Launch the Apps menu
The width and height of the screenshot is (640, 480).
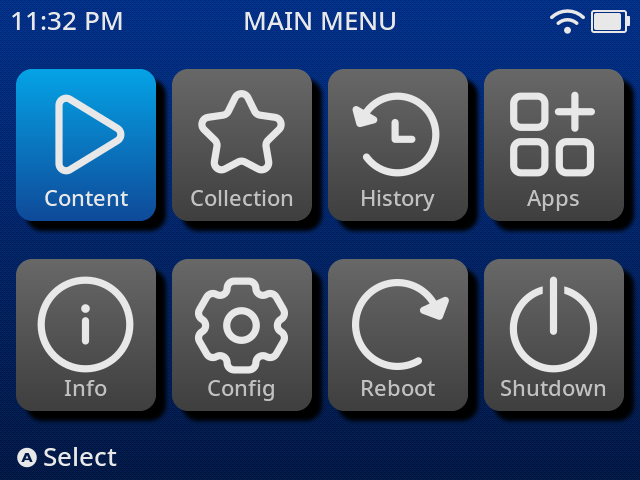pos(553,145)
